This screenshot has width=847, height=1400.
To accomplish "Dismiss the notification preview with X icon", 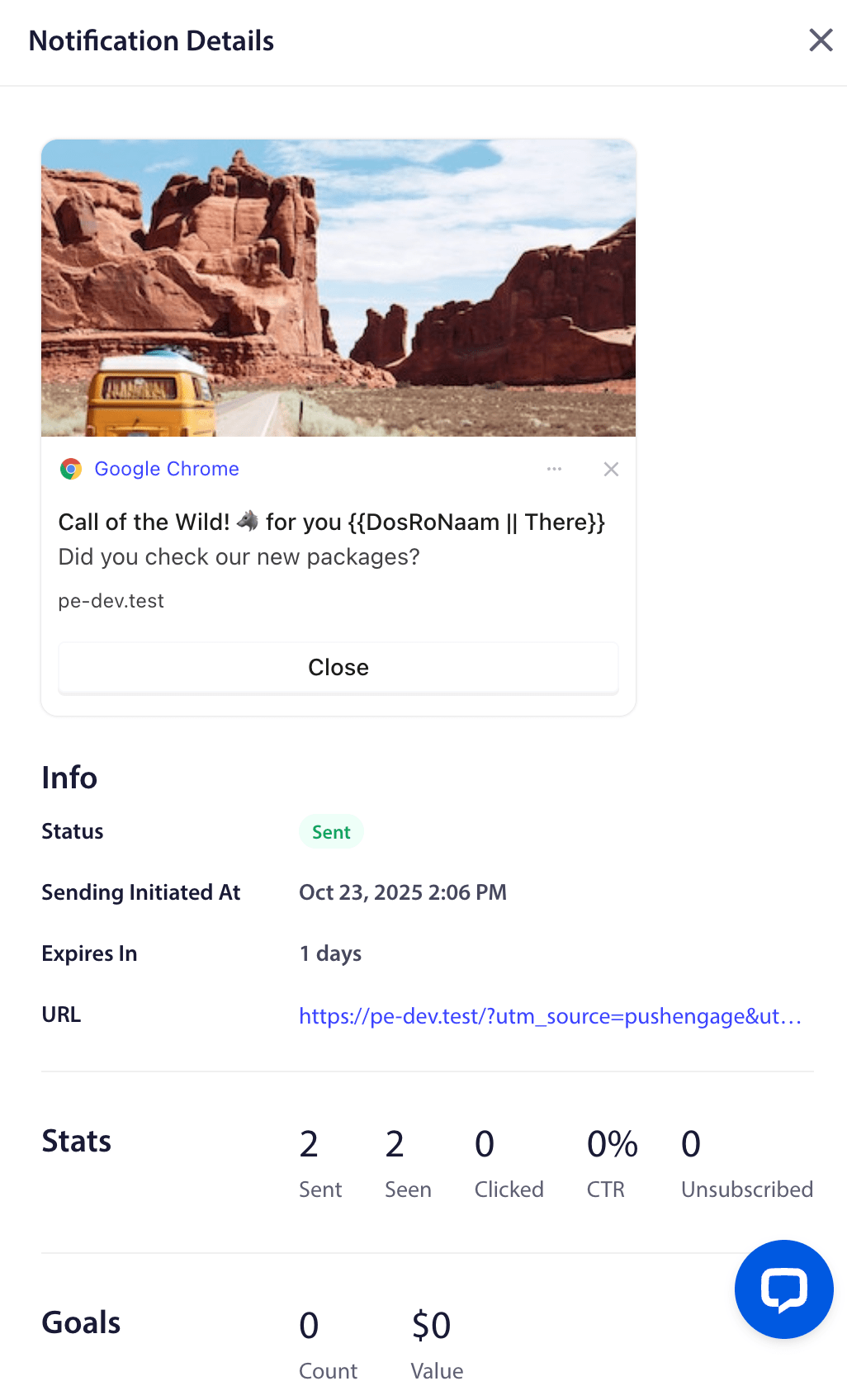I will [611, 469].
